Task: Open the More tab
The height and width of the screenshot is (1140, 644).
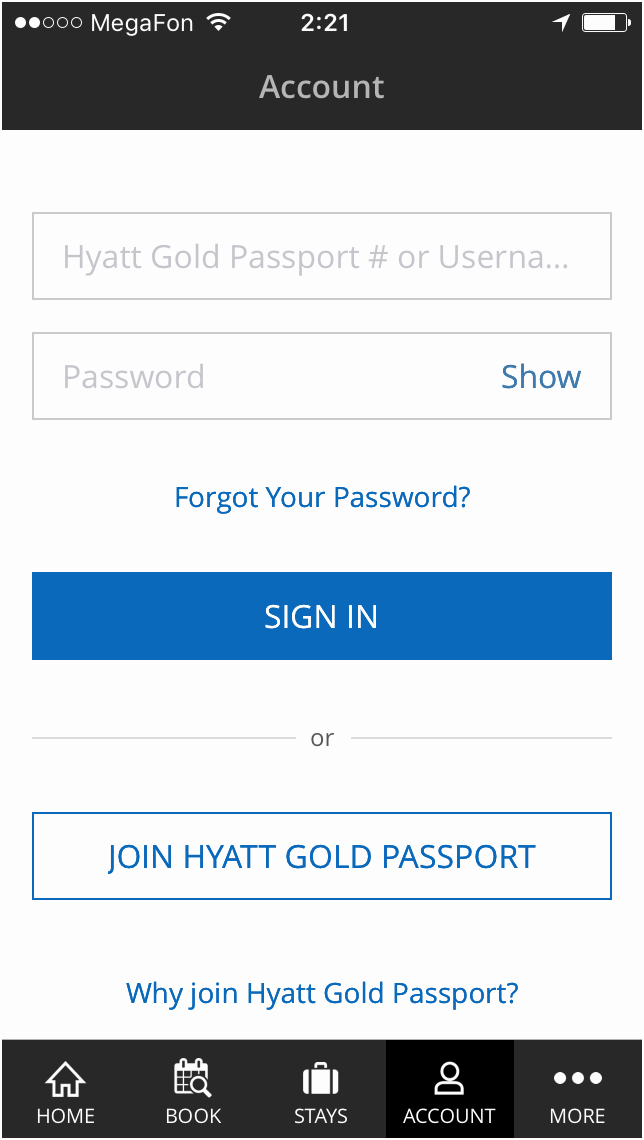Action: pyautogui.click(x=578, y=1088)
